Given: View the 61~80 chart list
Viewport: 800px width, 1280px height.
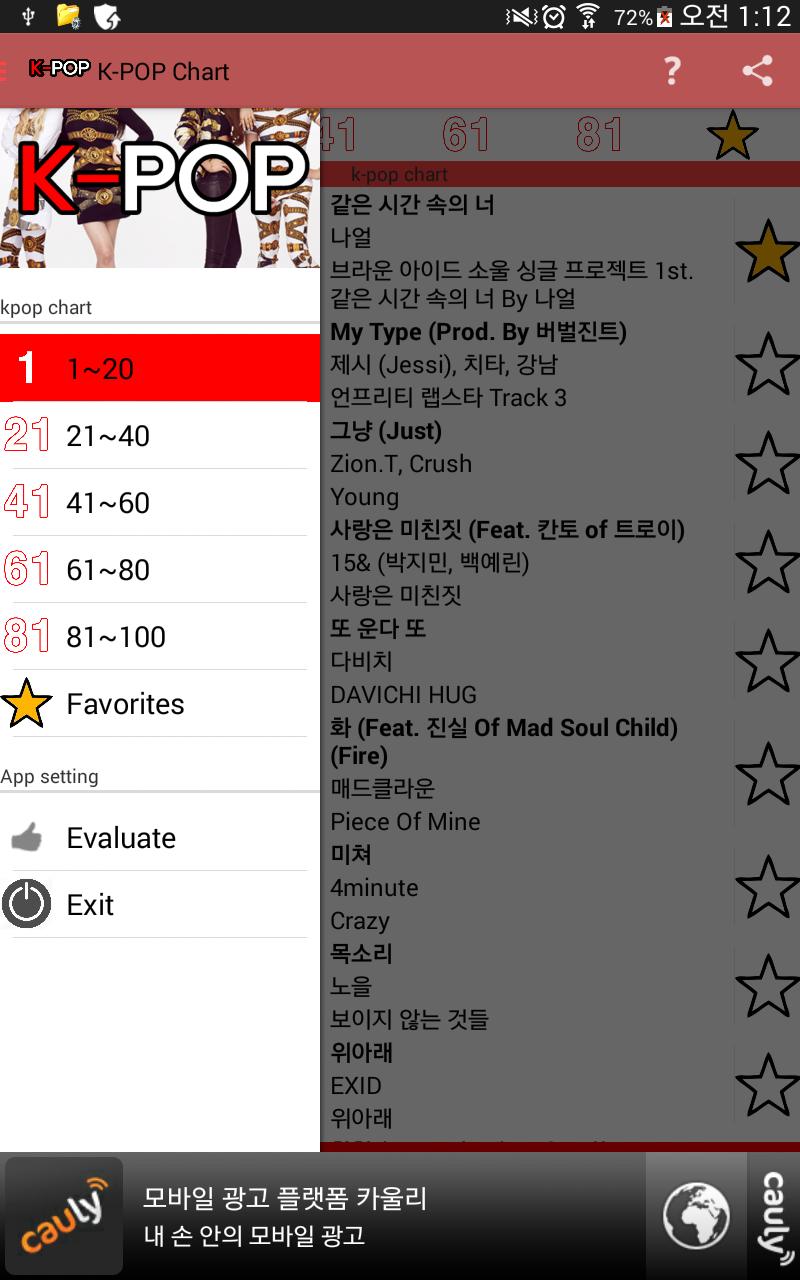Looking at the screenshot, I should coord(160,570).
